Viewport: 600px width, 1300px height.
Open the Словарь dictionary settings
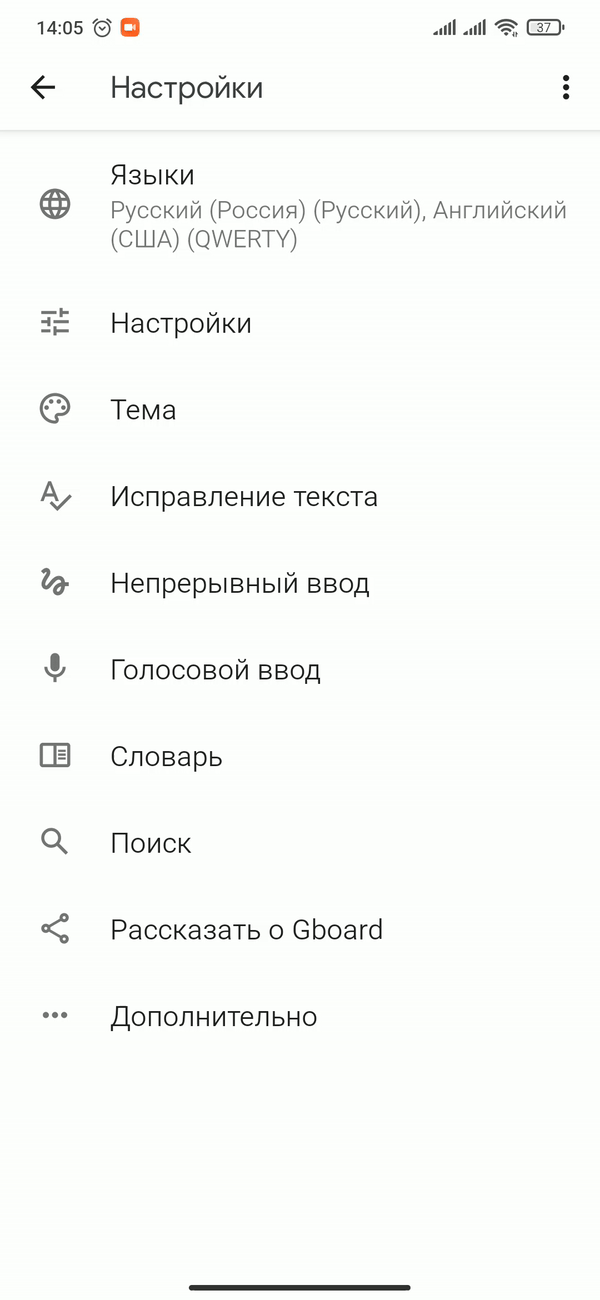[x=300, y=756]
